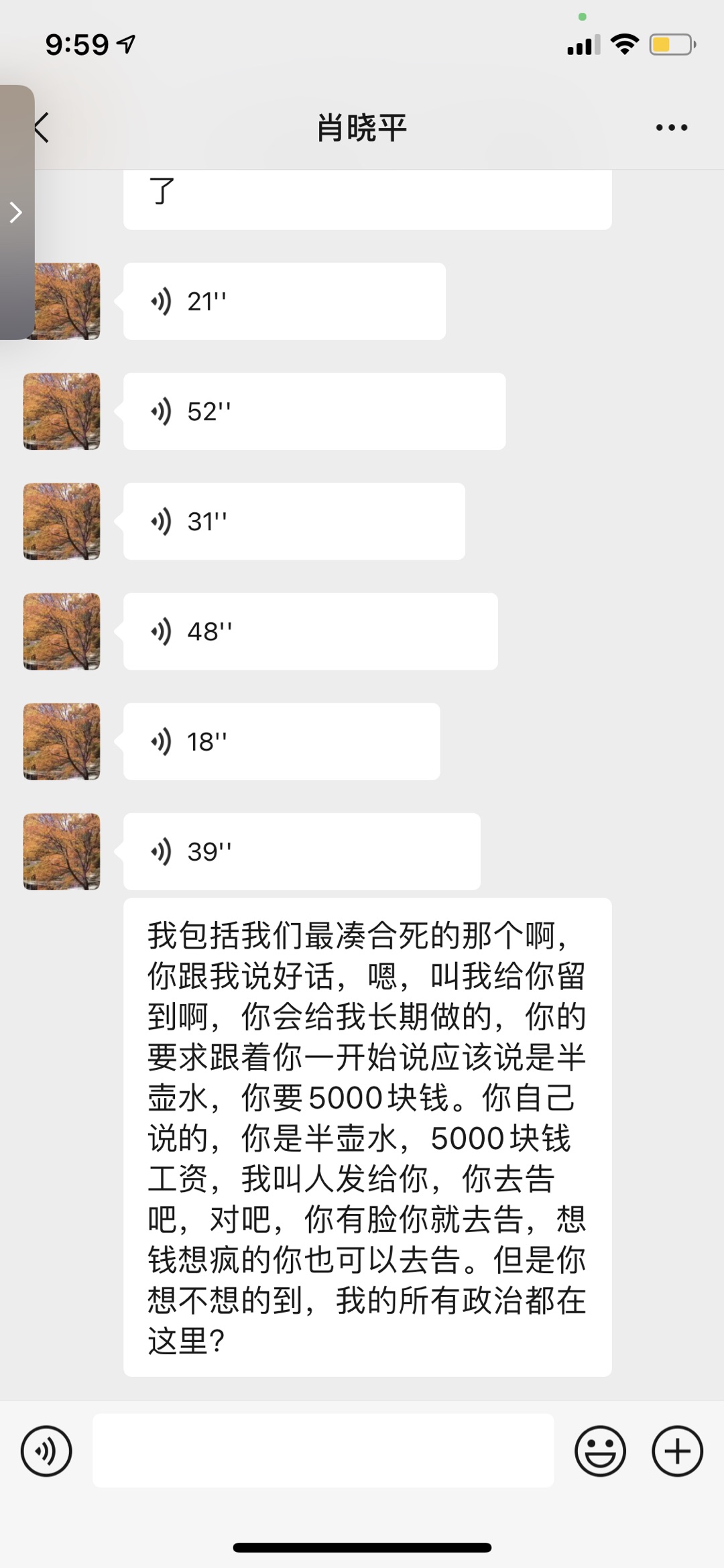Viewport: 724px width, 1568px height.
Task: Play the 48-second voice message
Action: [x=310, y=631]
